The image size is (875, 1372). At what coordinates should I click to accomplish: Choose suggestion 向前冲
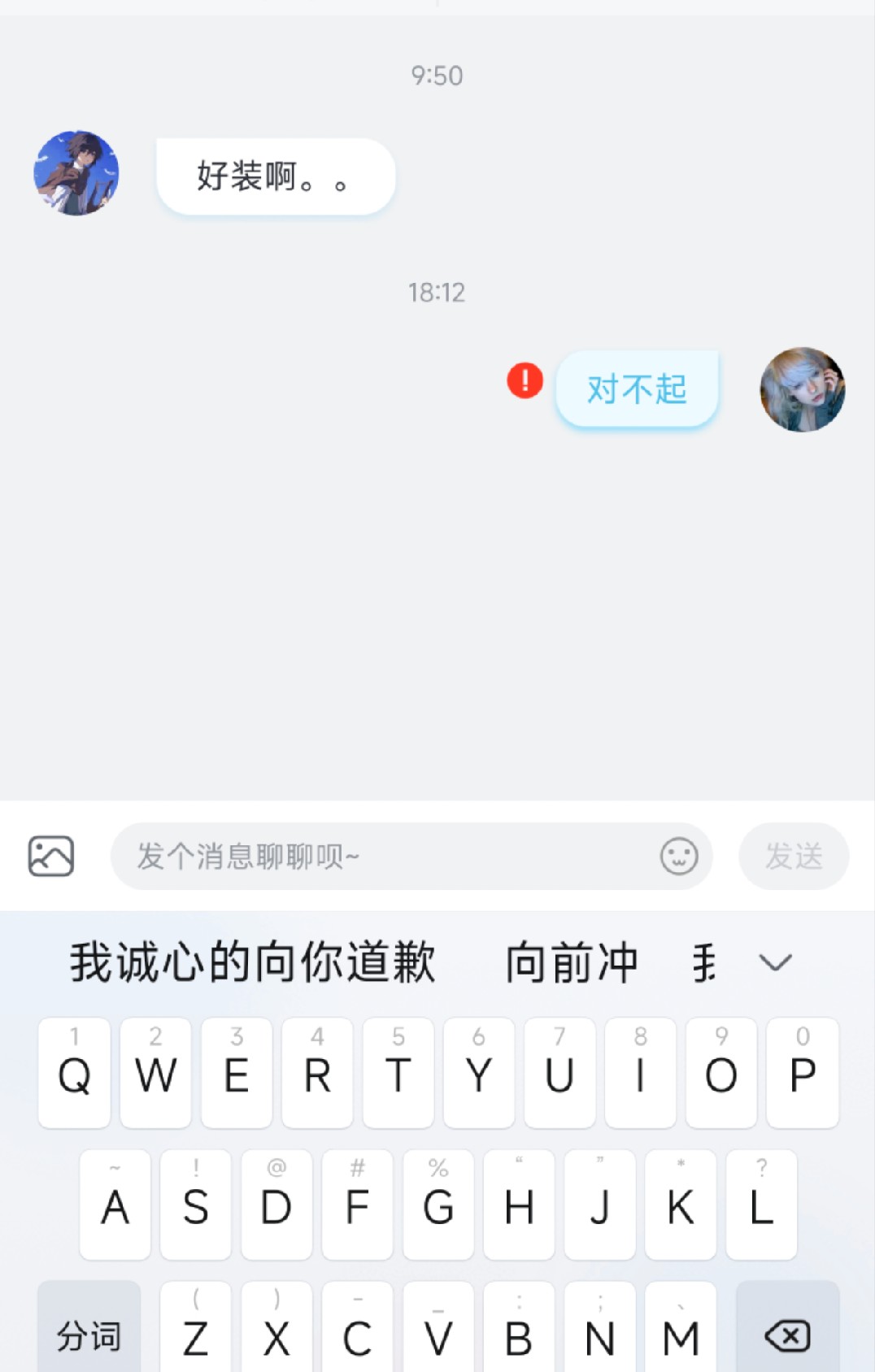point(572,962)
